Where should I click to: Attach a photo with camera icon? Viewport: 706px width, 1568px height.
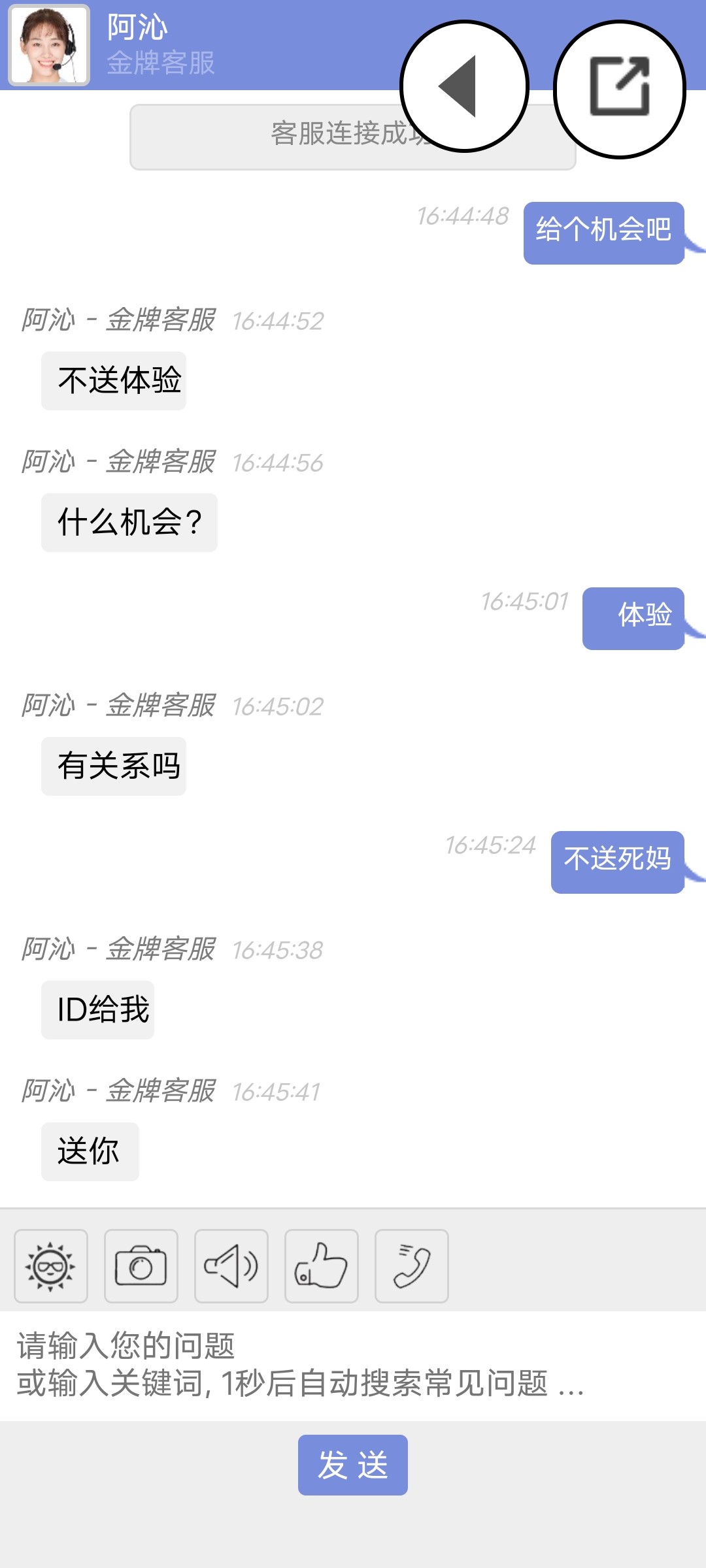(x=141, y=1266)
